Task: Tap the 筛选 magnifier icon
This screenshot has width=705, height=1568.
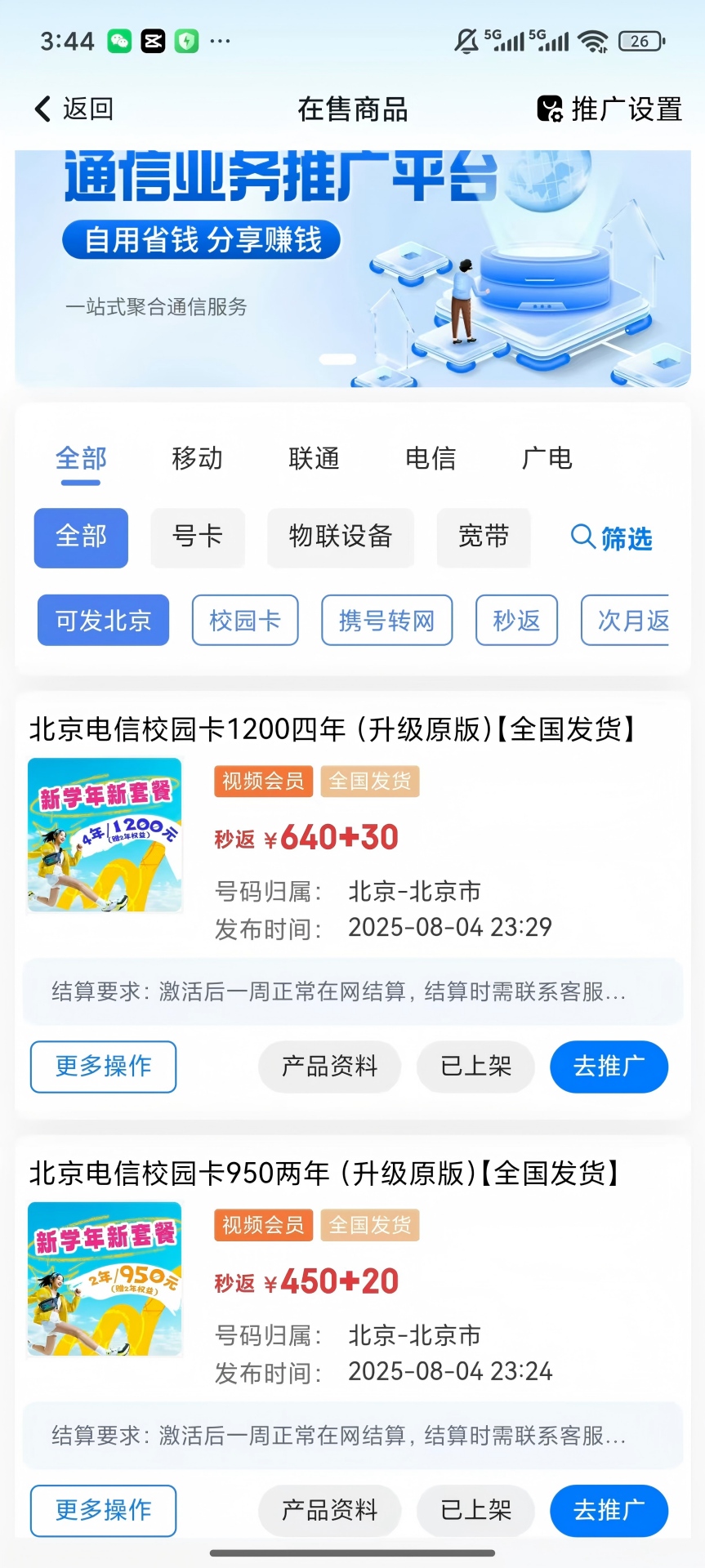Action: 582,538
